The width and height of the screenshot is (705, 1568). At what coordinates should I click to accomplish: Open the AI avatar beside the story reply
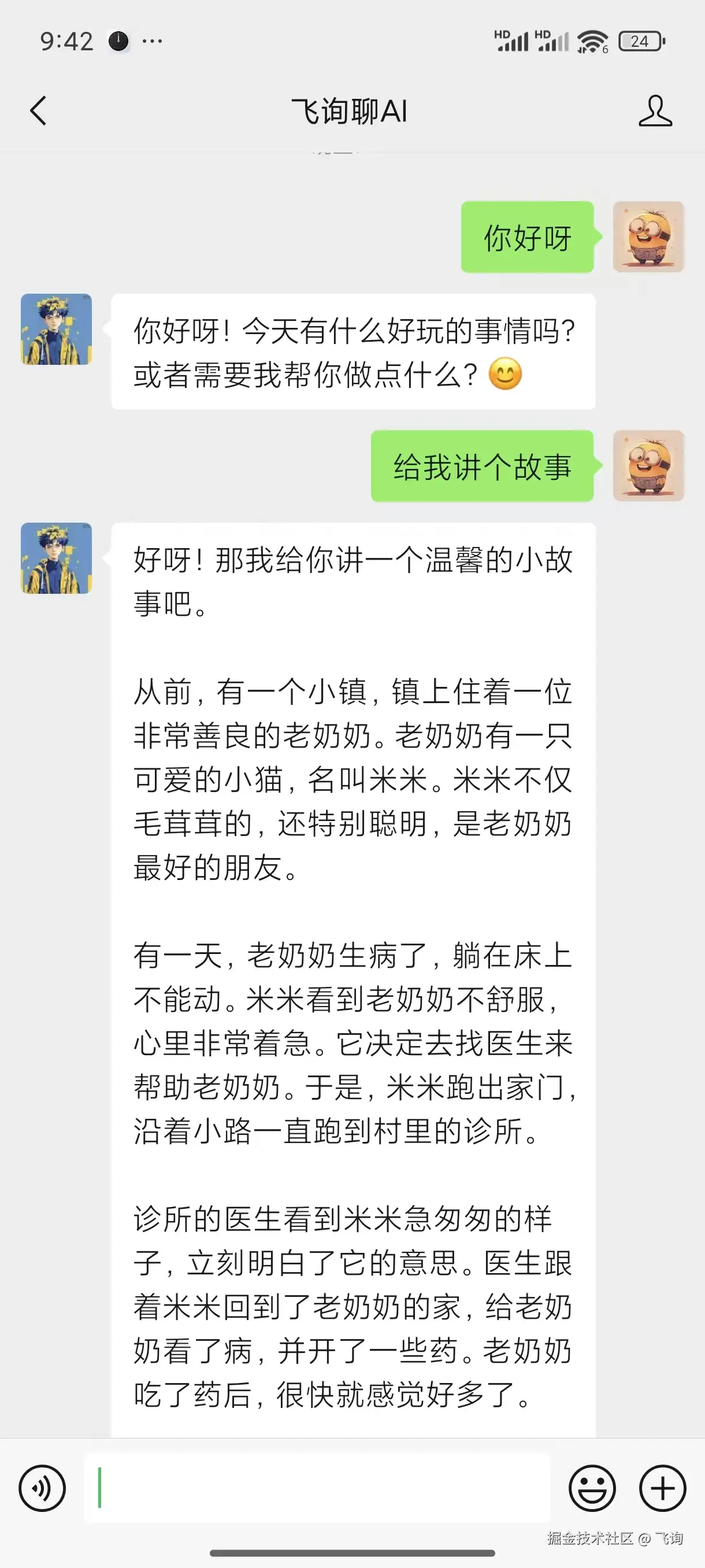click(57, 558)
